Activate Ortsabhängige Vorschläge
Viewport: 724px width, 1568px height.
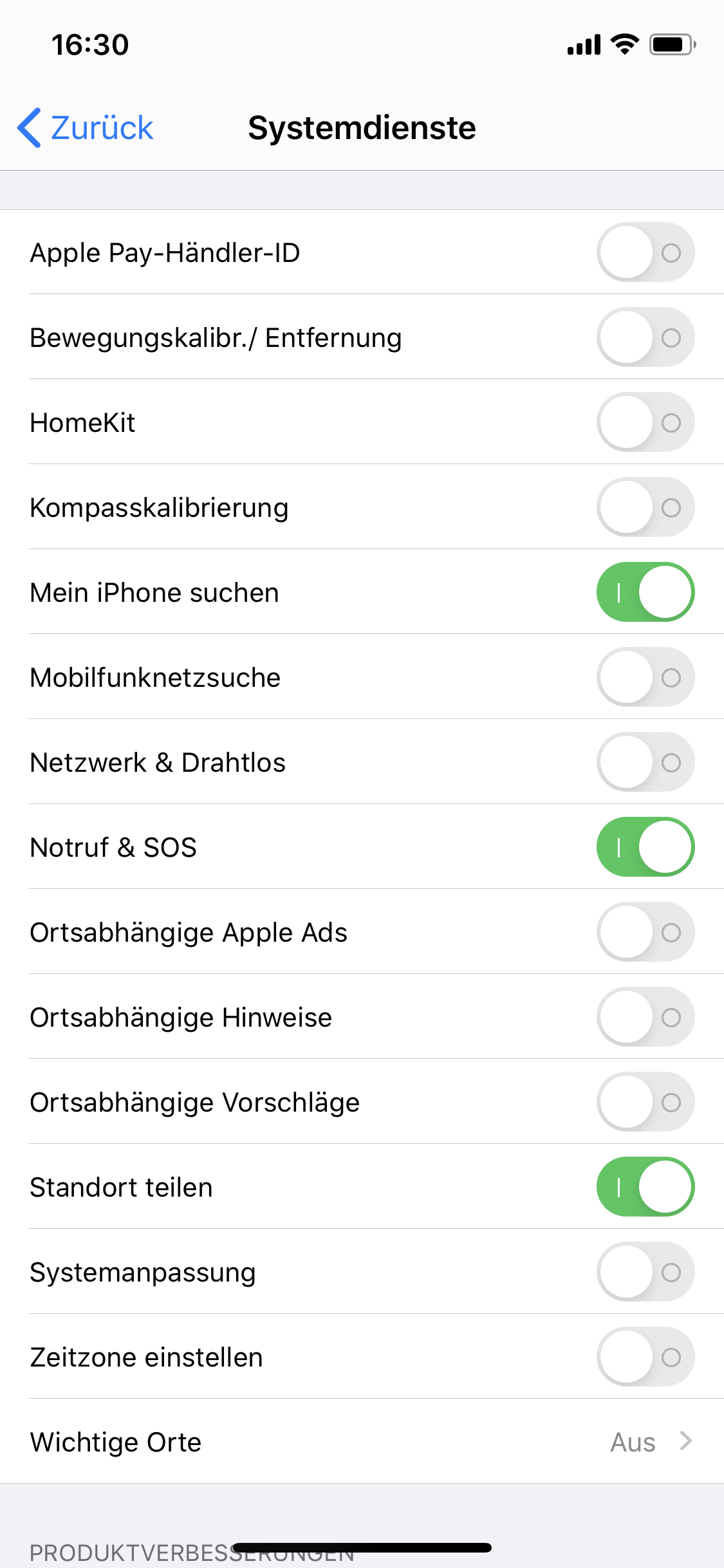(645, 1102)
